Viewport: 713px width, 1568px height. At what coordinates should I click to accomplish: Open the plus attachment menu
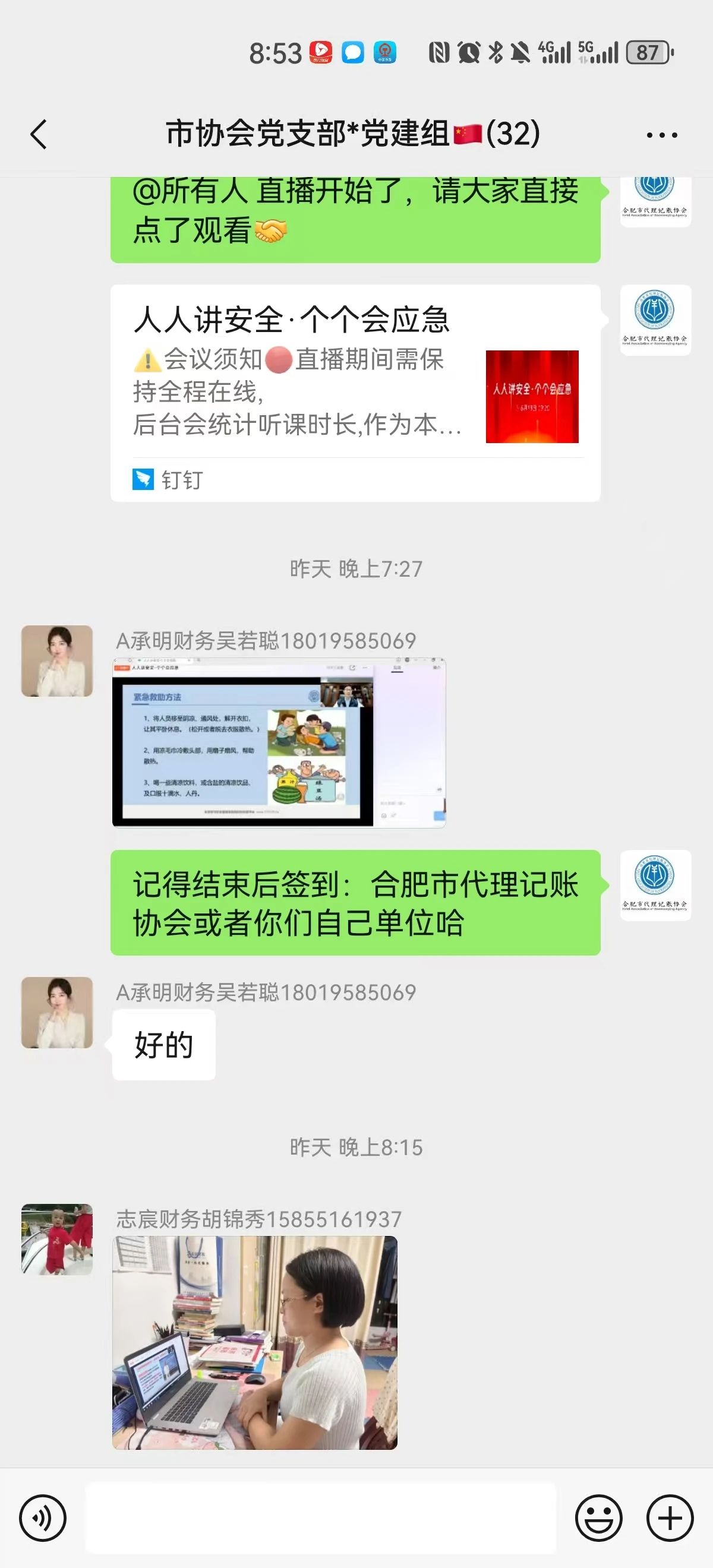670,1518
